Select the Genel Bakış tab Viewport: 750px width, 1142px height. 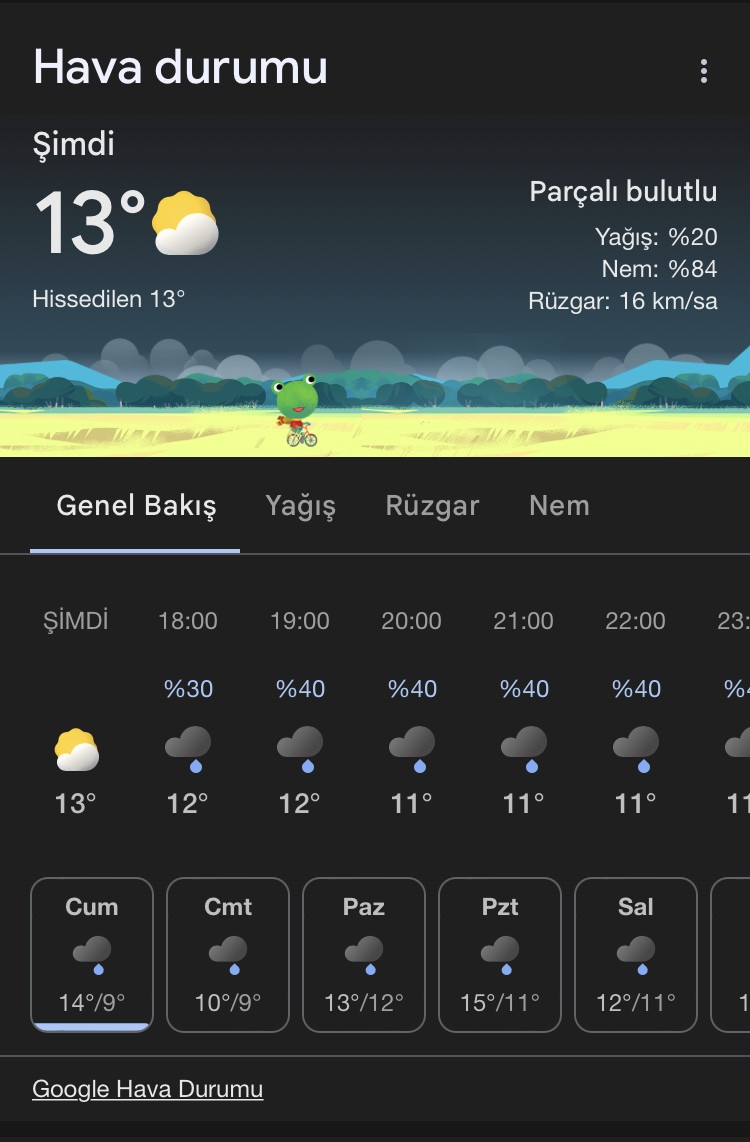136,506
